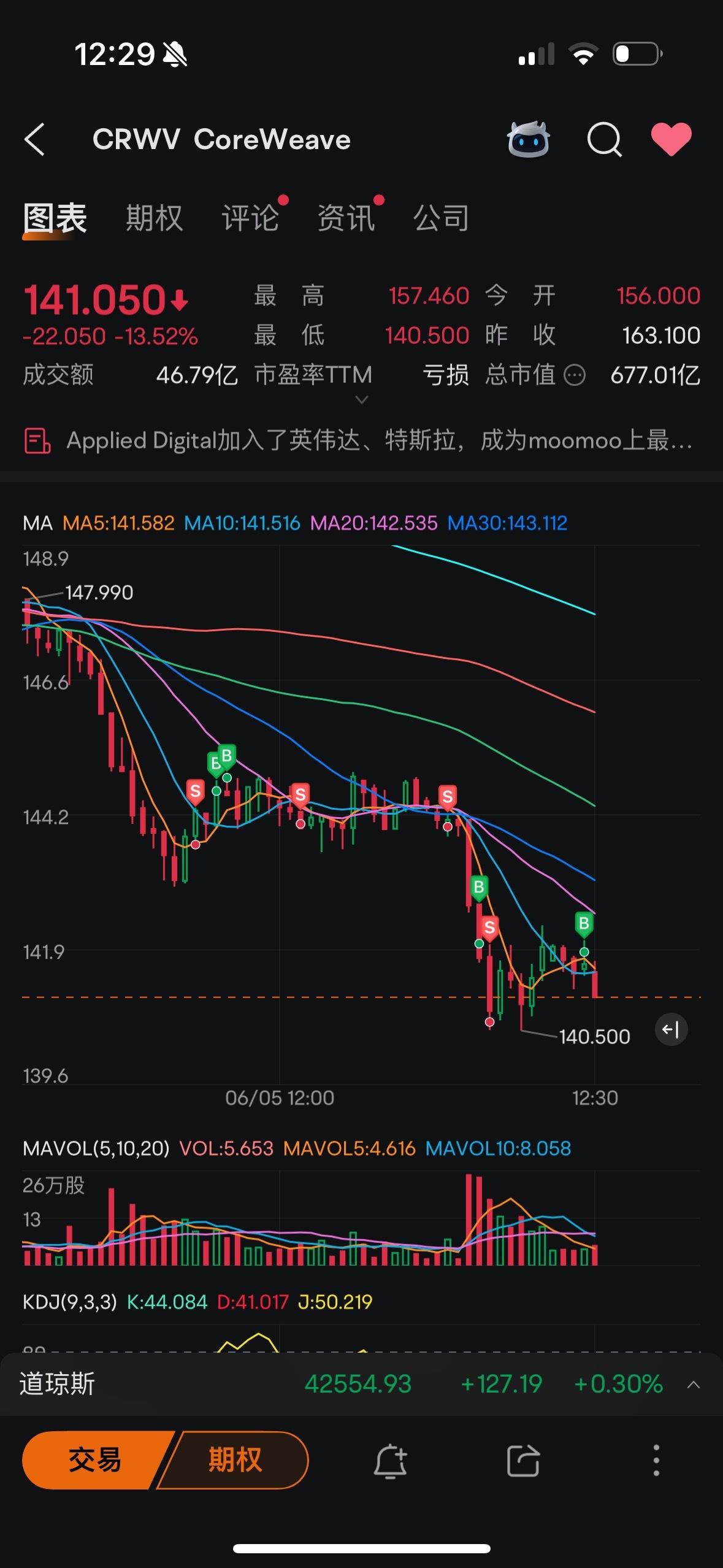Expand the quote details chevron

pos(362,399)
